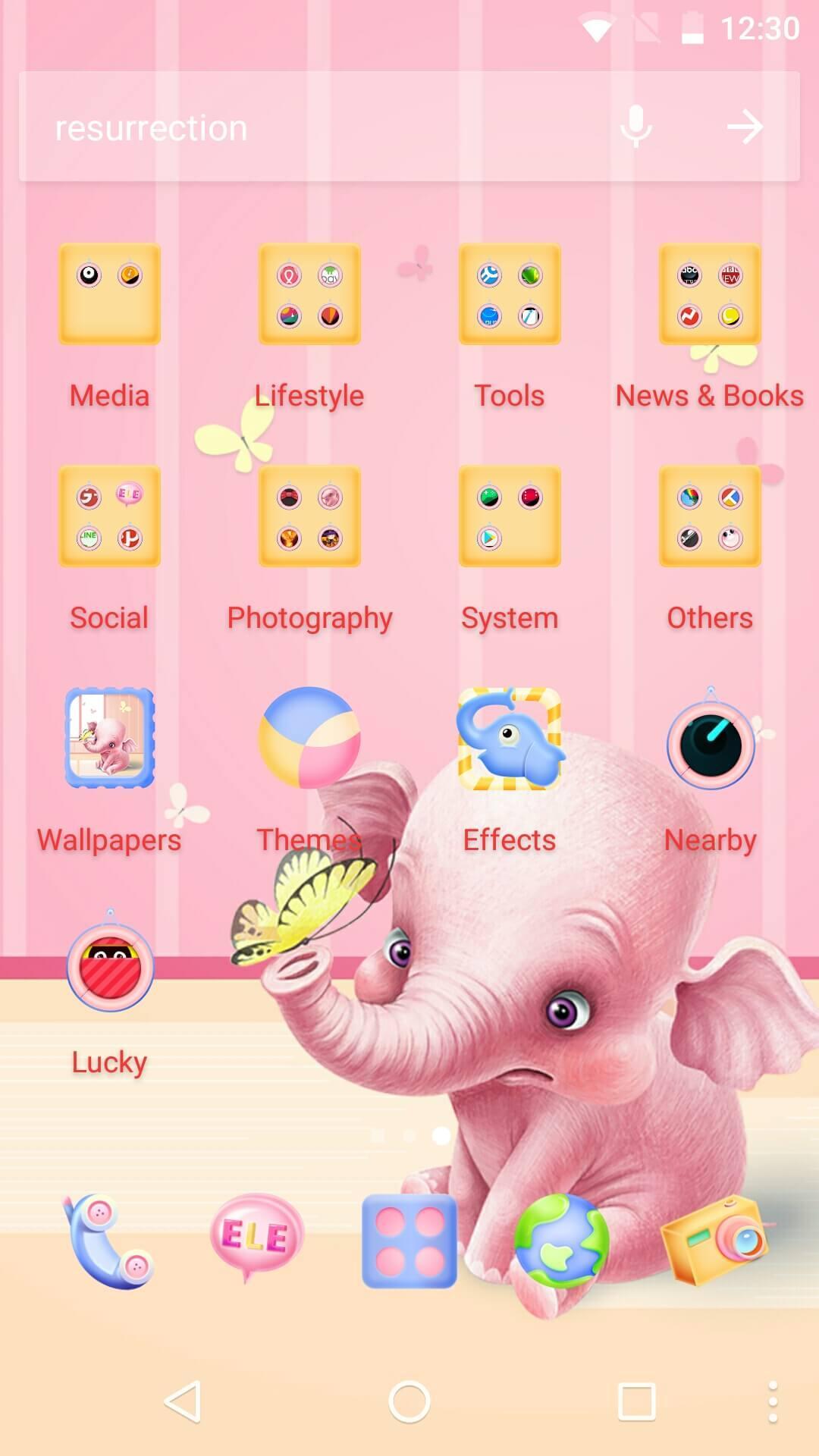The height and width of the screenshot is (1456, 819).
Task: Open the System folder
Action: click(x=510, y=516)
